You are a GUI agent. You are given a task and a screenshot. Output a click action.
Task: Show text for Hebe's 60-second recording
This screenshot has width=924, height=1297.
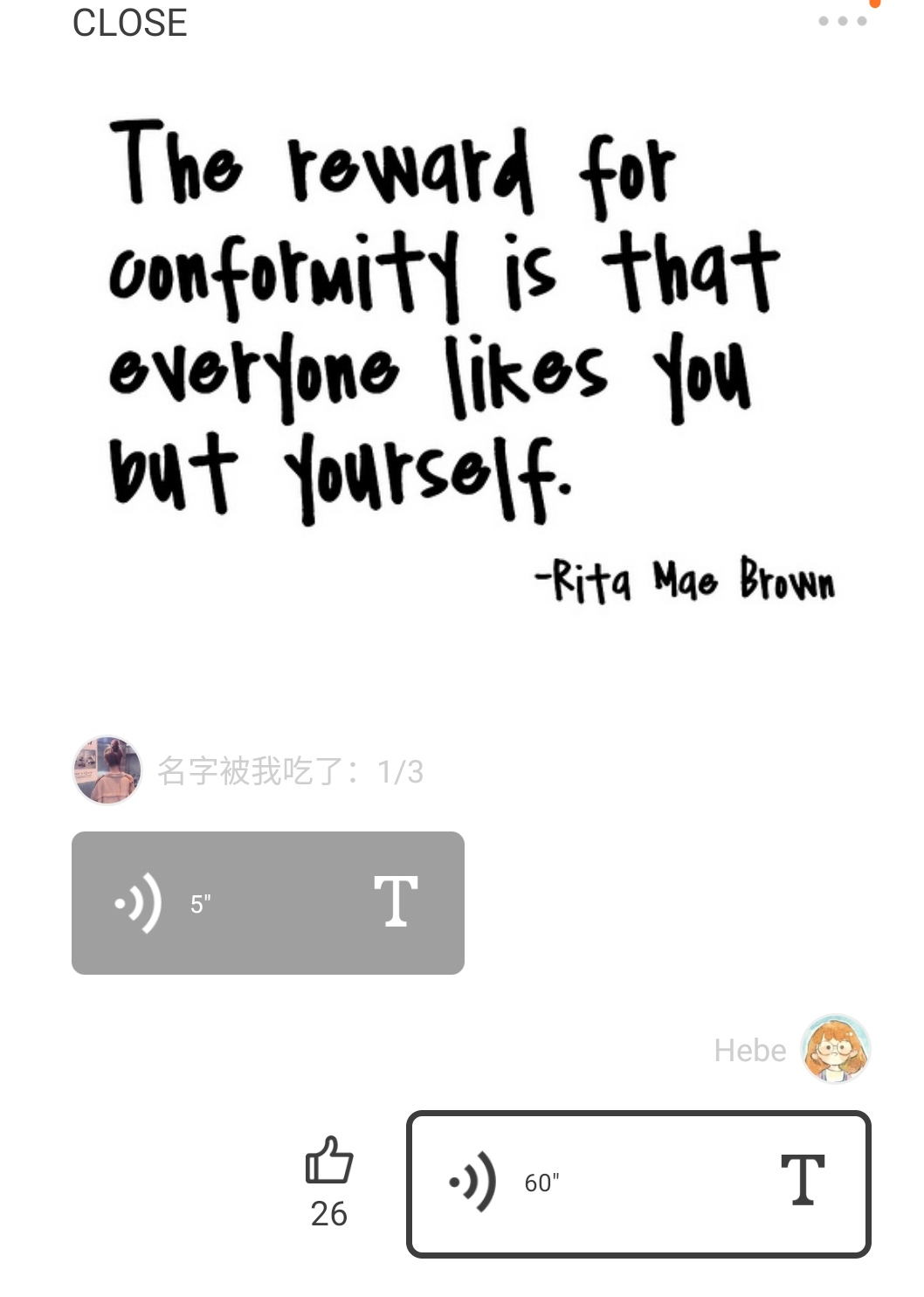point(802,1181)
